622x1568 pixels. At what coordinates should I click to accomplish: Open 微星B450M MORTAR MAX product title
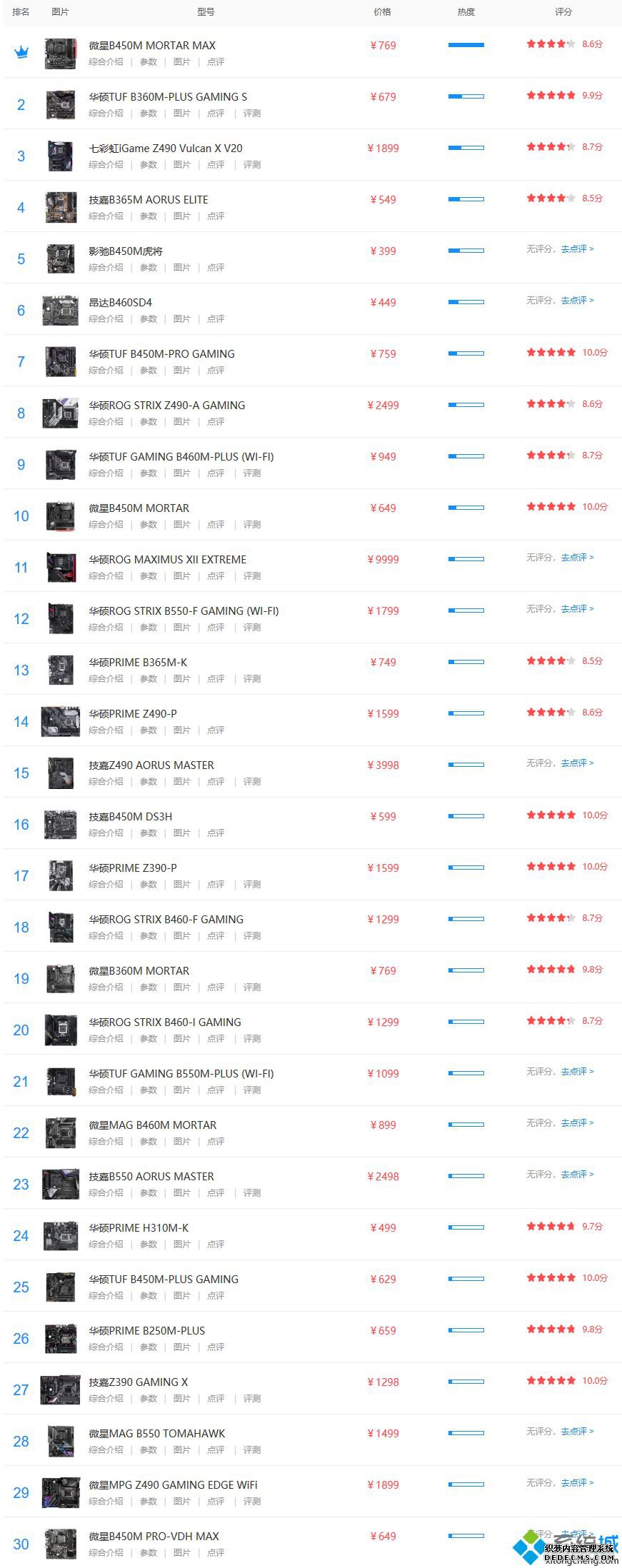[151, 46]
